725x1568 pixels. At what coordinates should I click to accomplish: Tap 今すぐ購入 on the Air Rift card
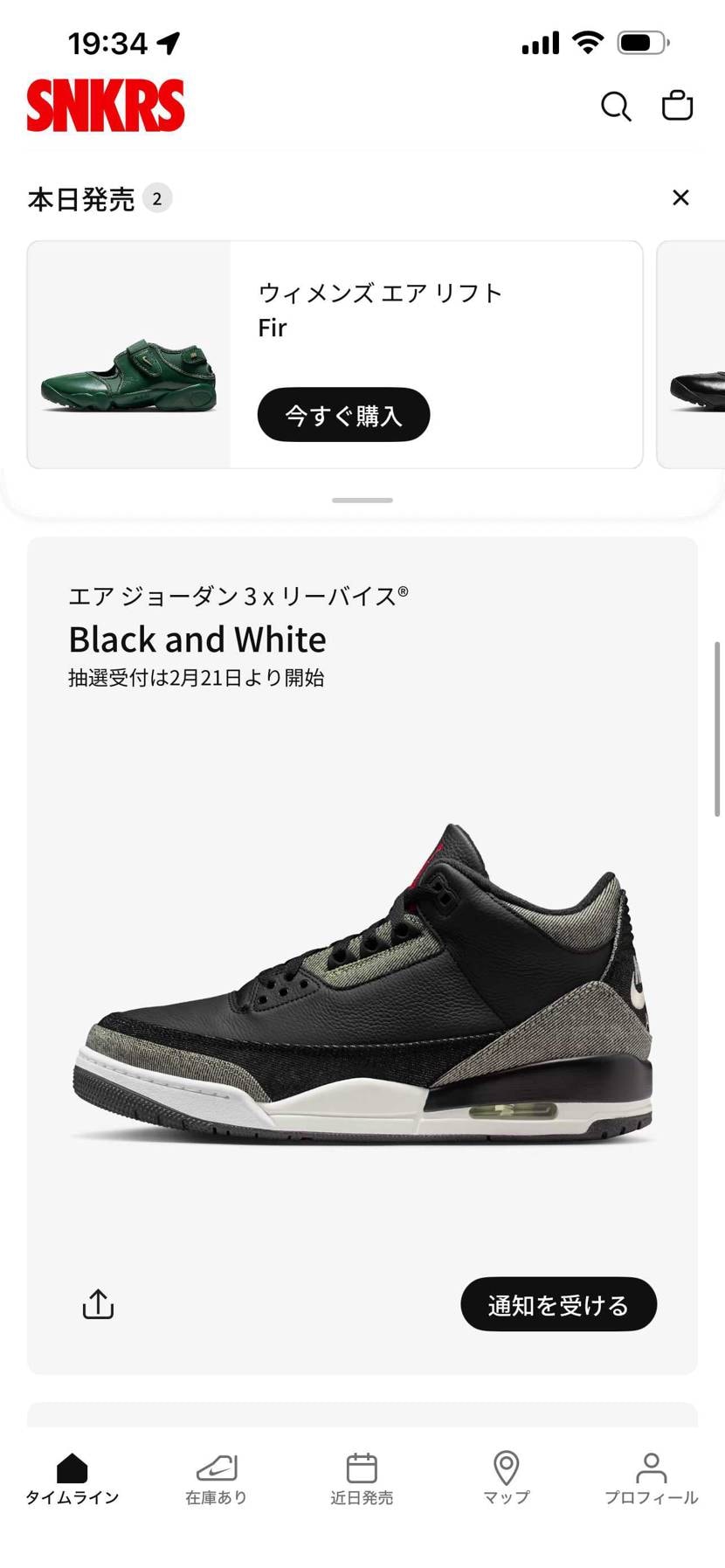342,415
